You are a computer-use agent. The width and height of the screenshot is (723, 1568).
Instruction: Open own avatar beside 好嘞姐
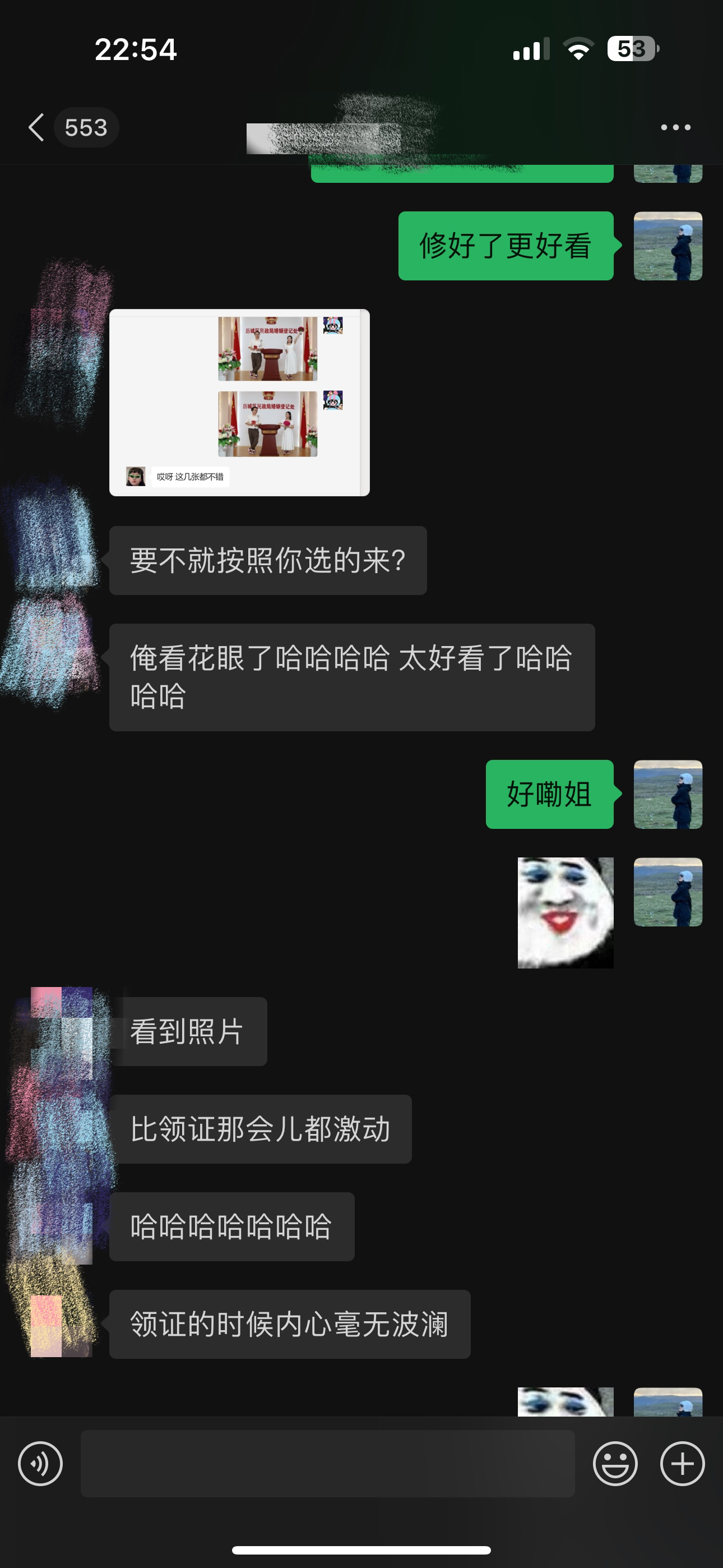point(668,794)
